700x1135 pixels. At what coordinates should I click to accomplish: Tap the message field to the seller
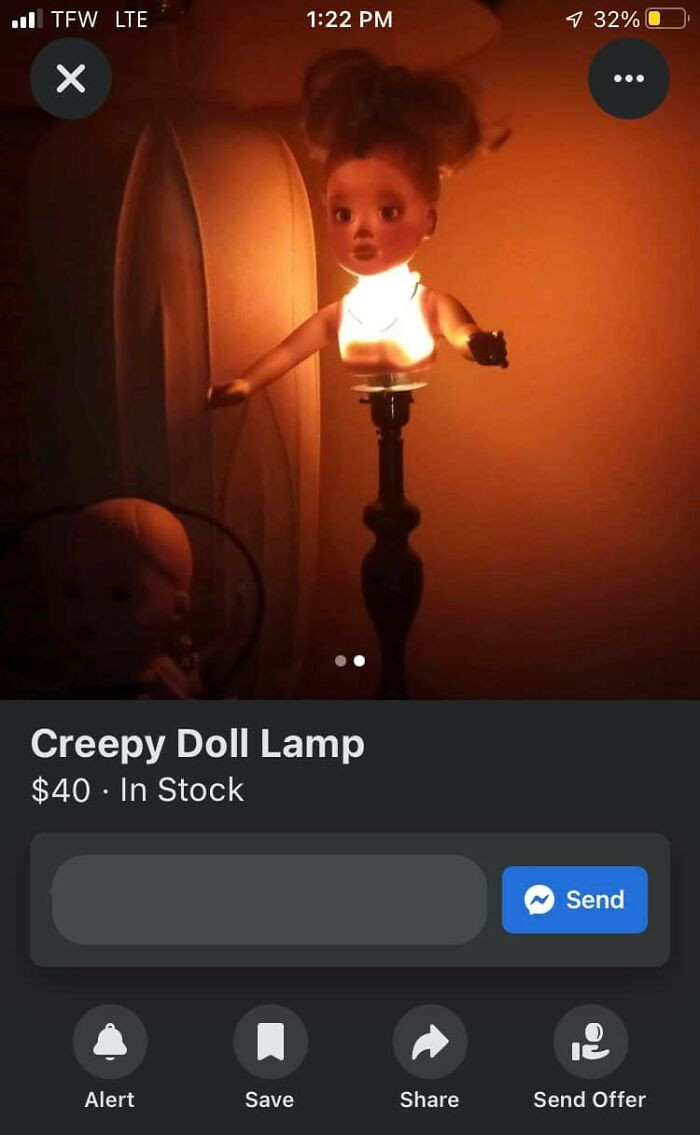pos(269,899)
